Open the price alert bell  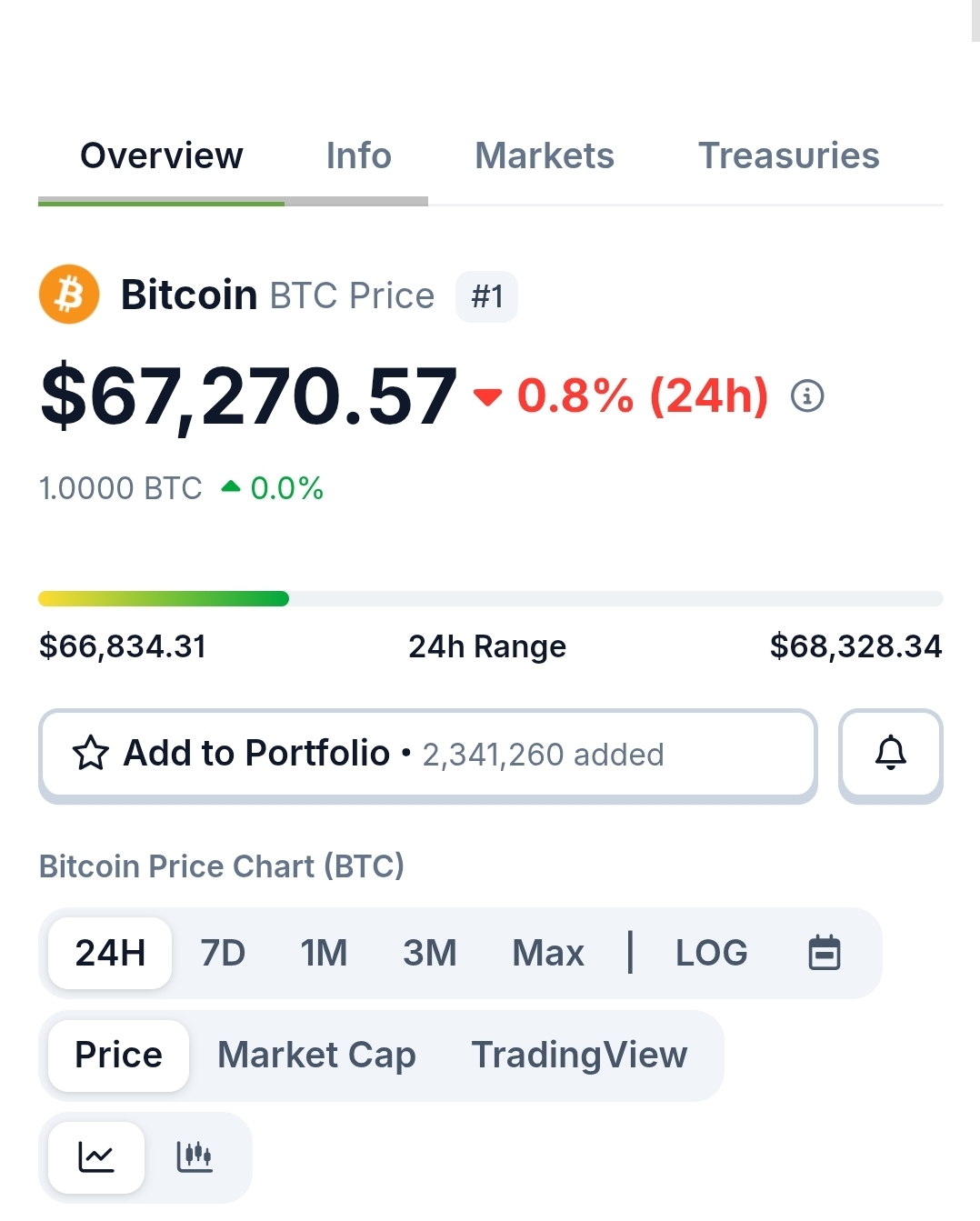click(x=890, y=754)
